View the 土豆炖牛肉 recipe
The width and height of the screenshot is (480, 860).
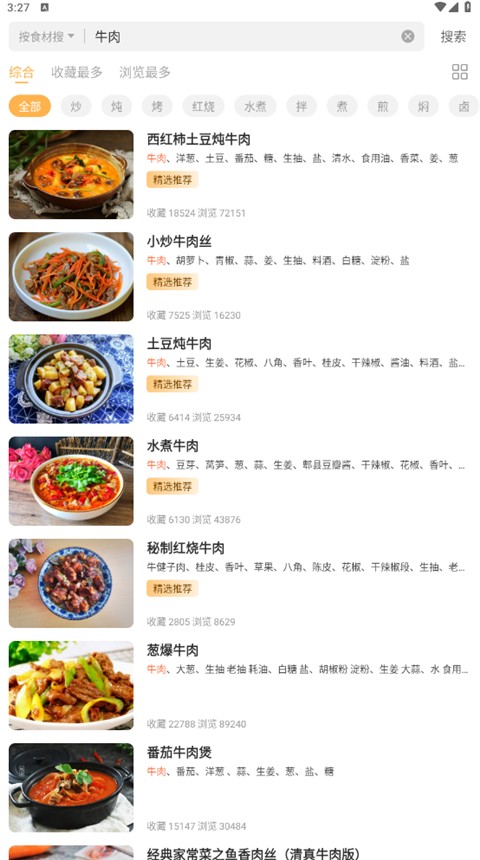point(240,378)
